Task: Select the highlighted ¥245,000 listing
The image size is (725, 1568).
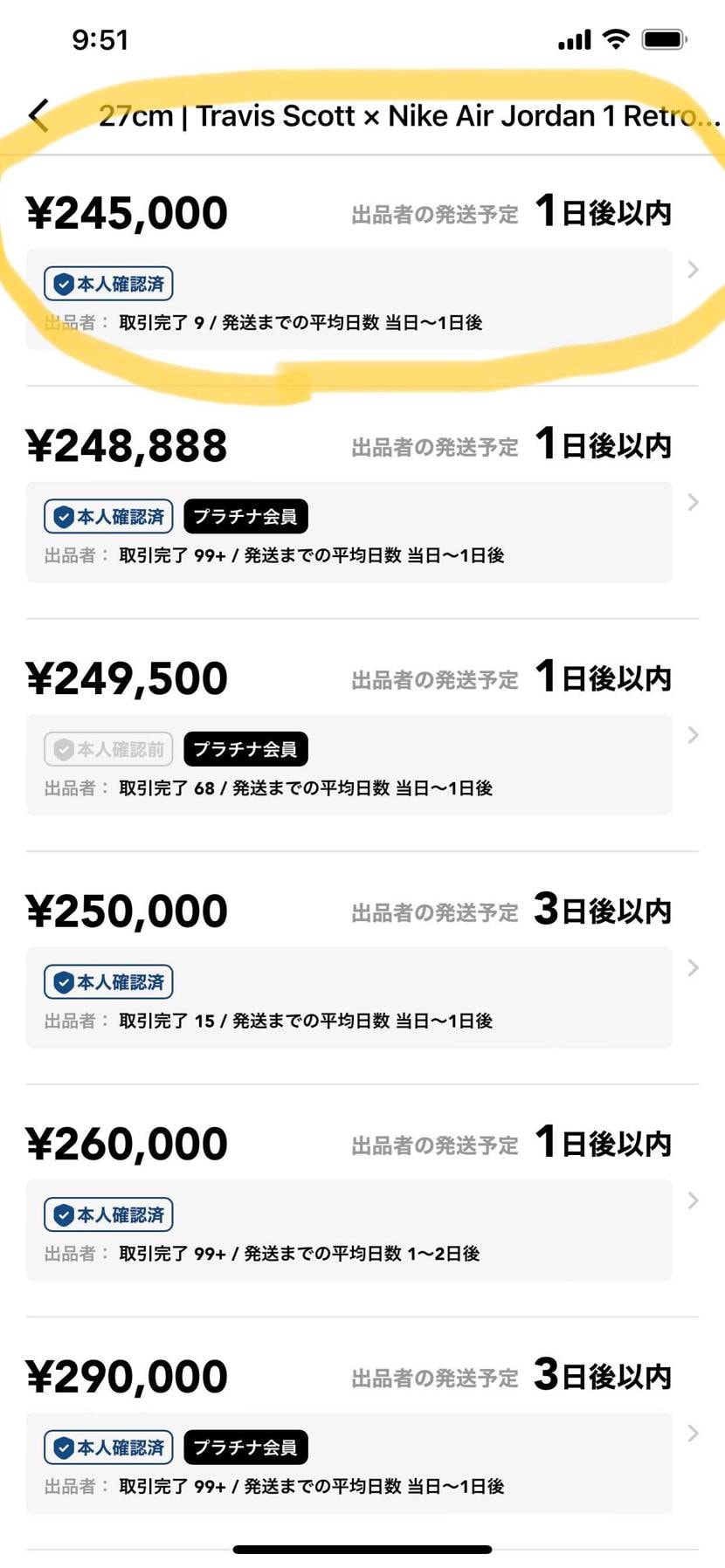Action: click(349, 262)
